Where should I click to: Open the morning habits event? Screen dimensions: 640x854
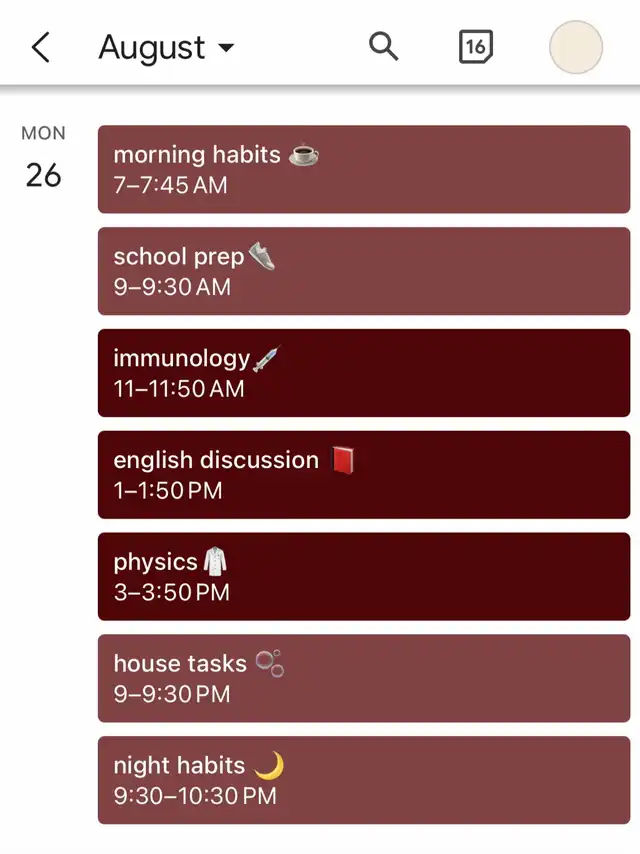point(364,169)
